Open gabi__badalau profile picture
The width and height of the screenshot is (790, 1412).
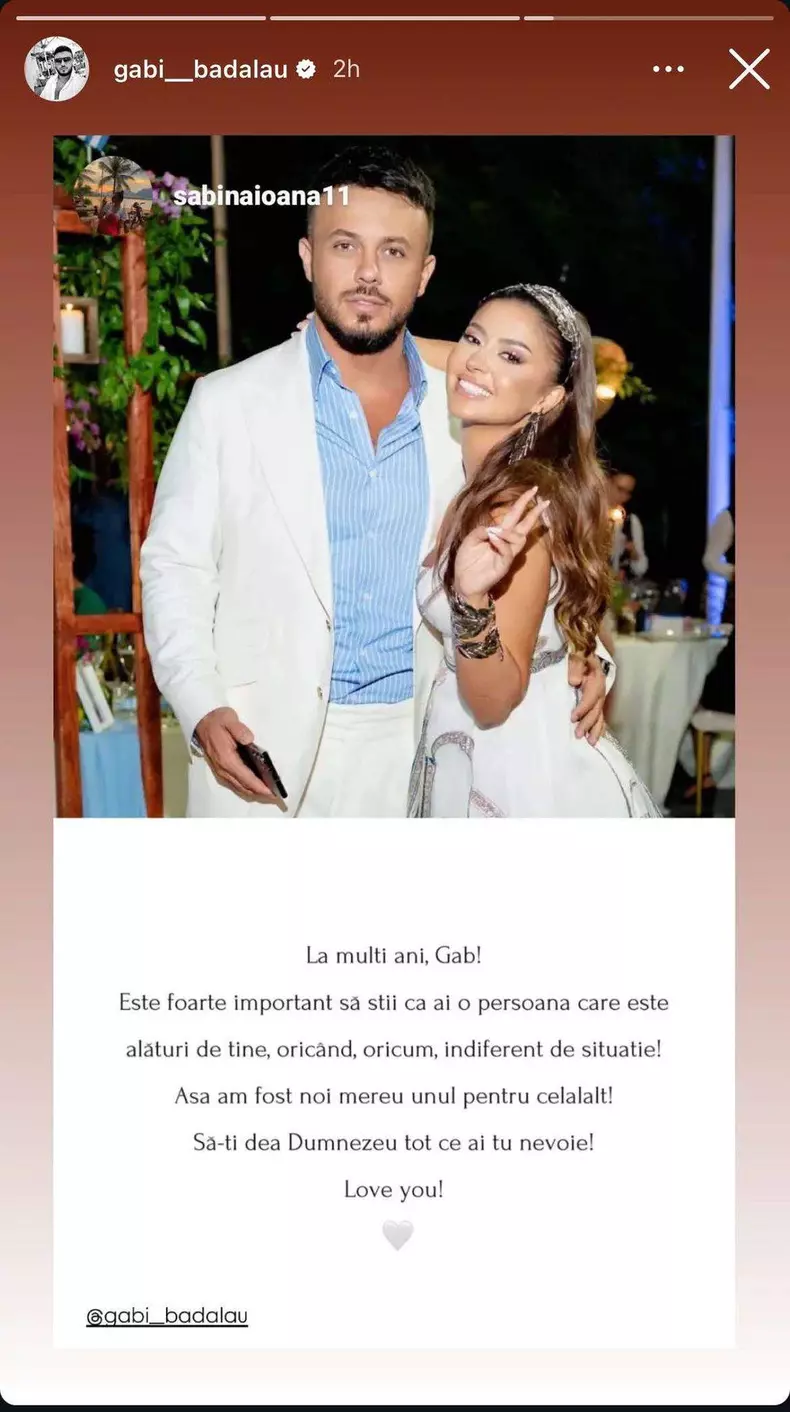(x=56, y=69)
